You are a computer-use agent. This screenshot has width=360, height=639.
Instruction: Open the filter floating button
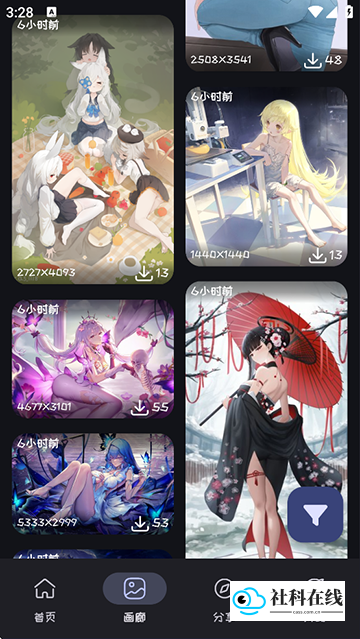(315, 515)
